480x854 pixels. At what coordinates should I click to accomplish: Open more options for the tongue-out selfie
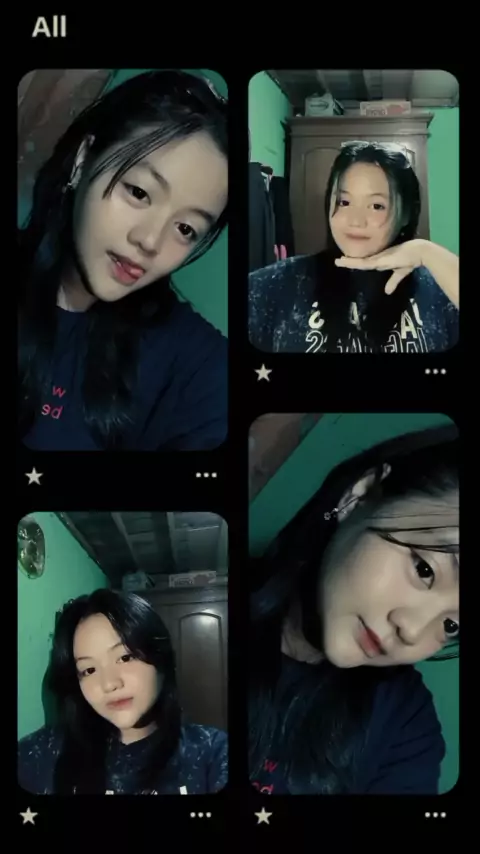[206, 475]
